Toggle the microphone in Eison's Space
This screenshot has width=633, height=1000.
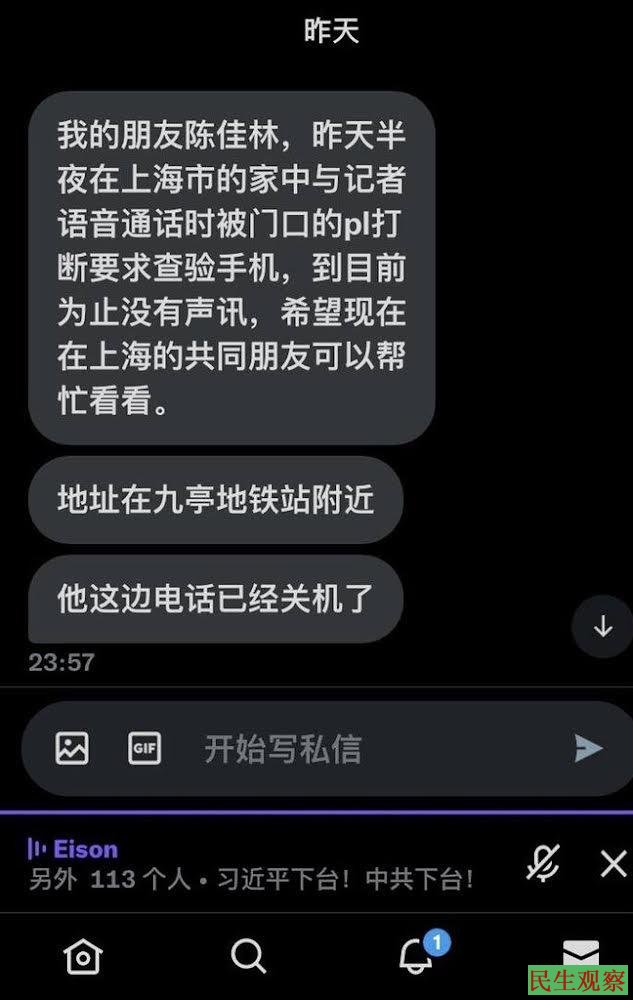[x=543, y=863]
